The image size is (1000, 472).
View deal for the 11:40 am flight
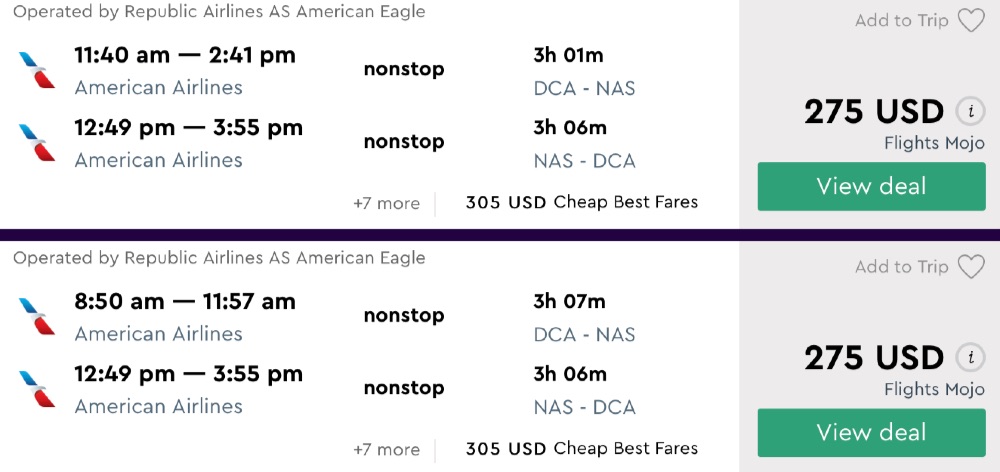(x=871, y=187)
